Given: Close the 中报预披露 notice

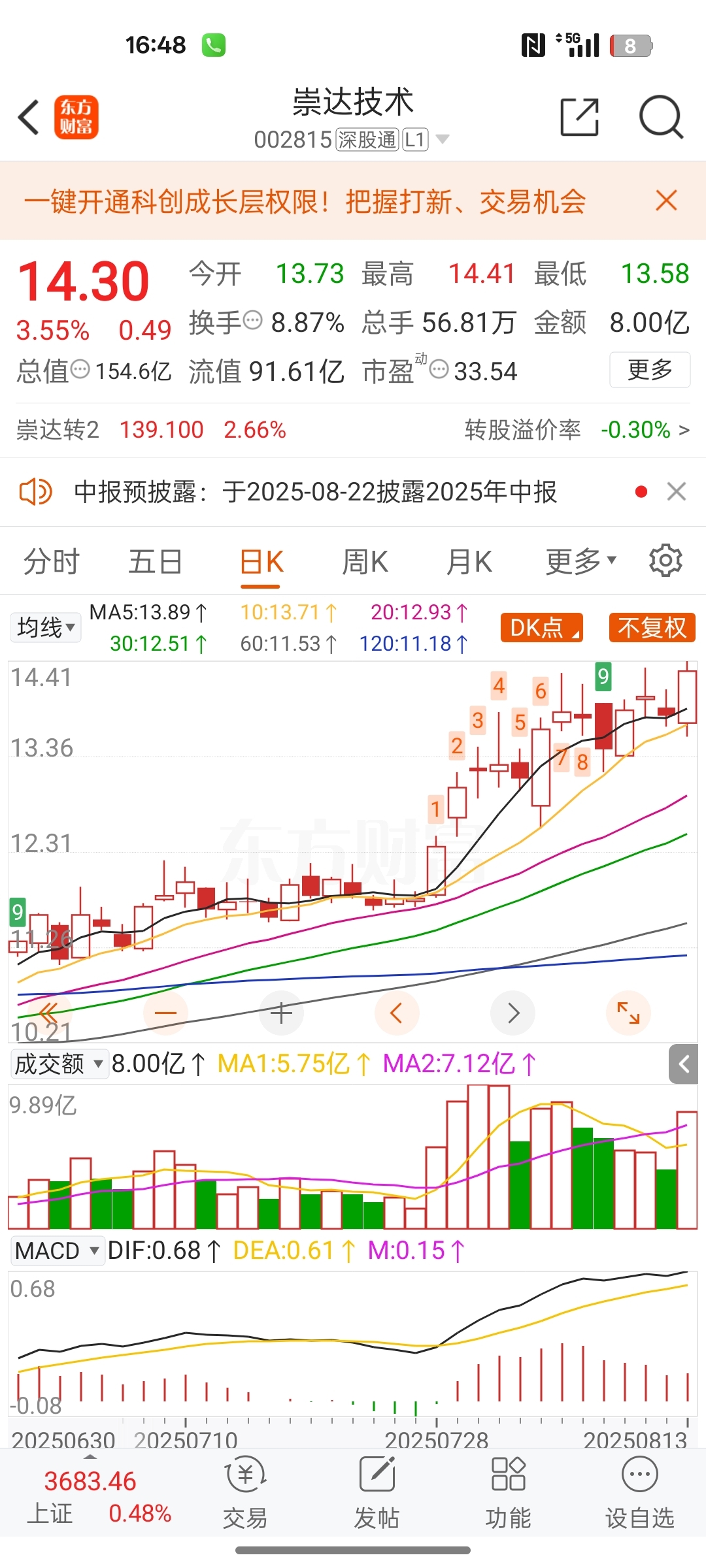Looking at the screenshot, I should [677, 491].
